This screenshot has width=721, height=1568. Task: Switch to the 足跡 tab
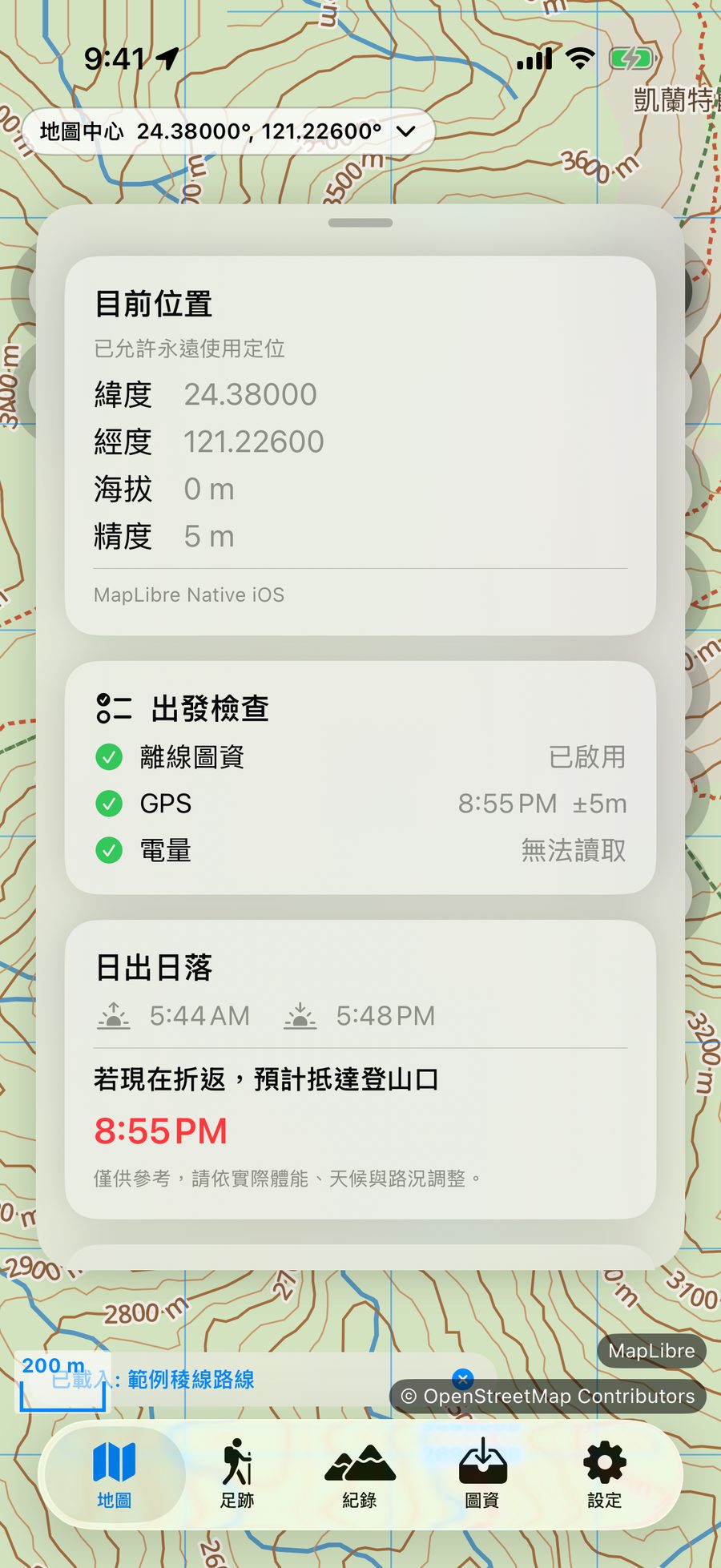[x=237, y=1474]
